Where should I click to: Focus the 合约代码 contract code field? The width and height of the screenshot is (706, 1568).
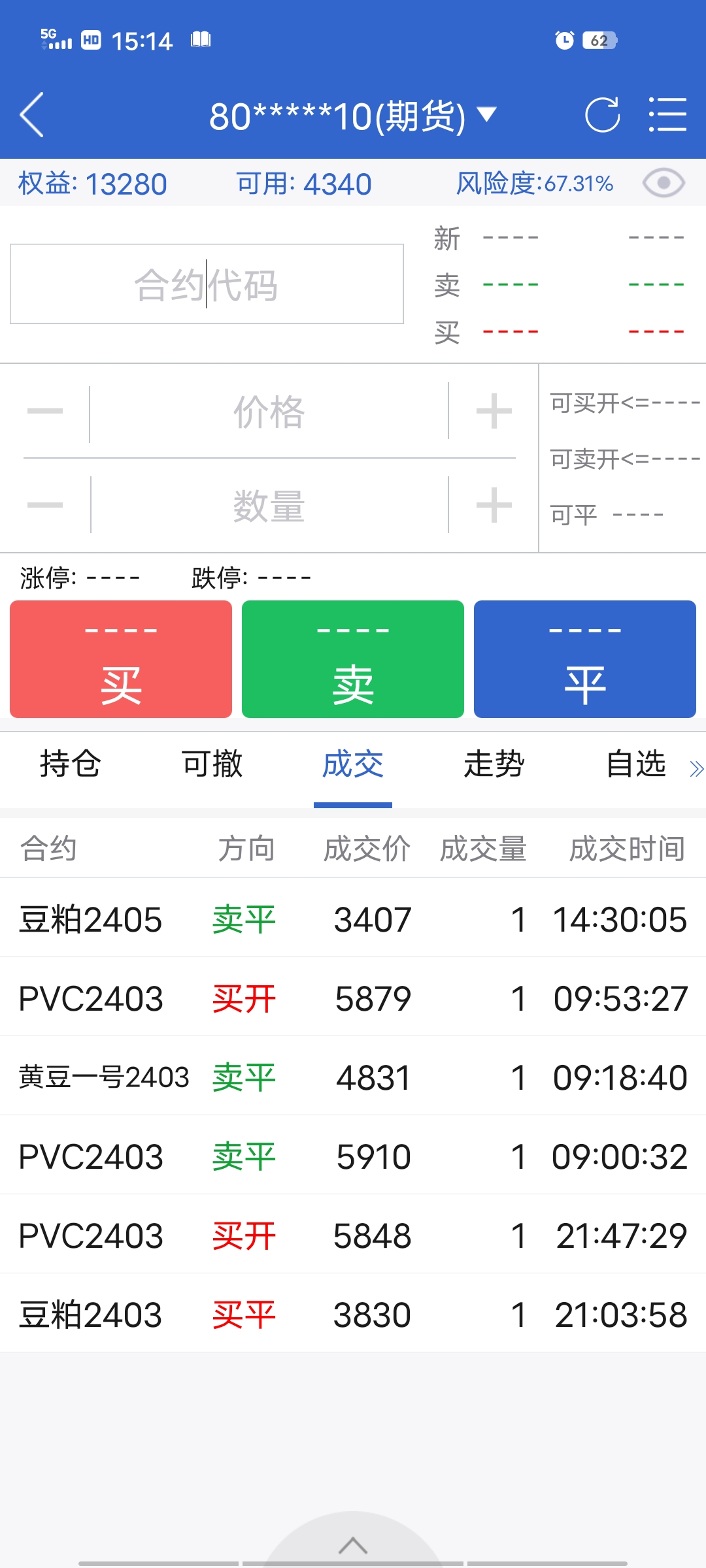pos(207,284)
